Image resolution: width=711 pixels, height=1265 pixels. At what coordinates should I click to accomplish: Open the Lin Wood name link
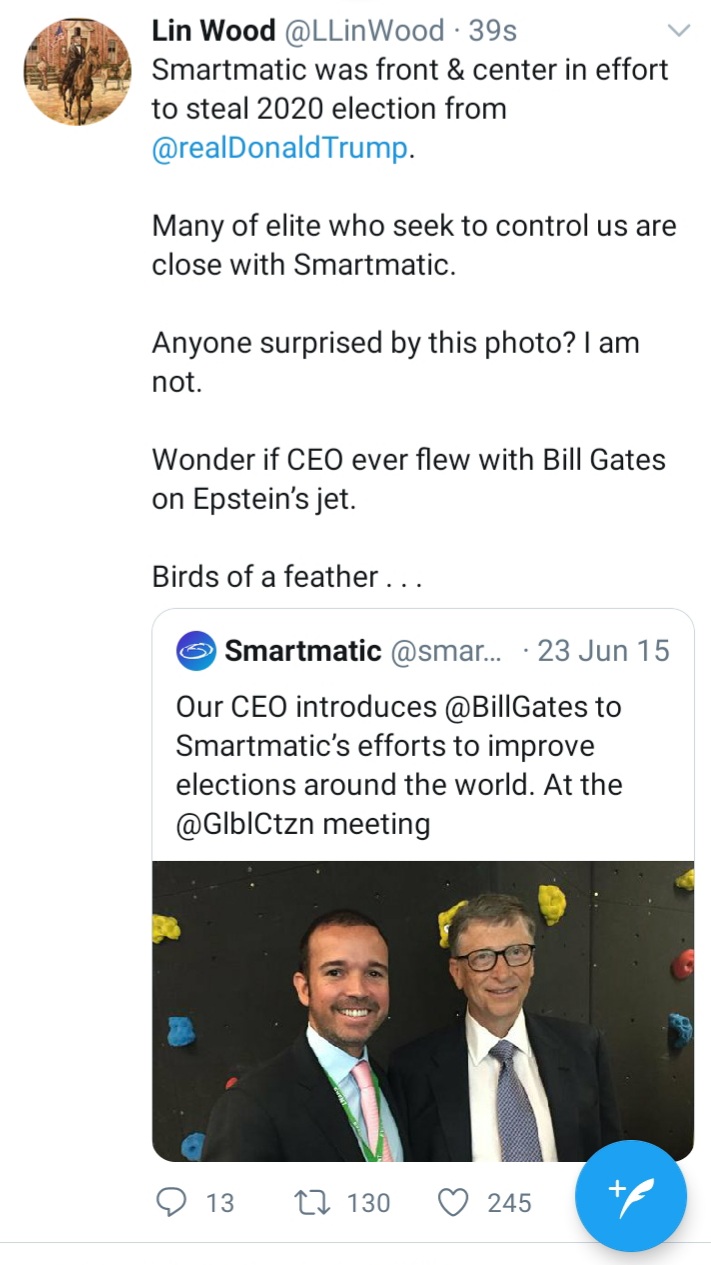pyautogui.click(x=213, y=31)
